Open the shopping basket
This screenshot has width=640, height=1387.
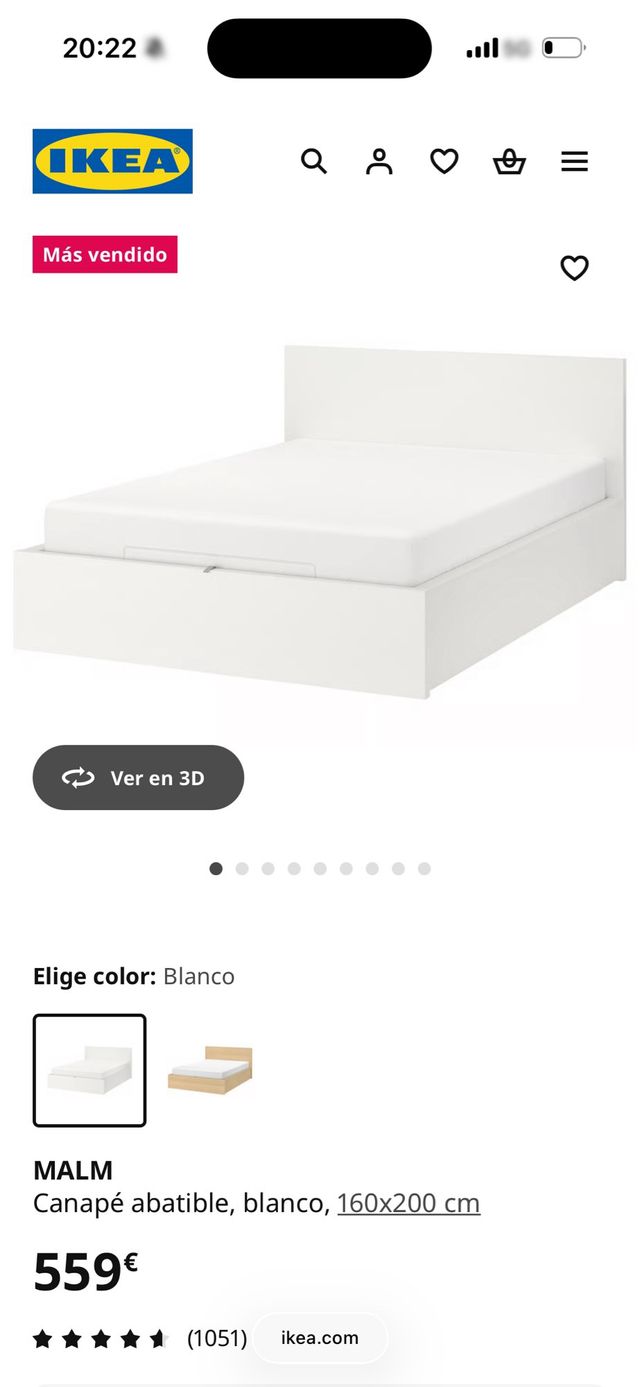(x=509, y=161)
